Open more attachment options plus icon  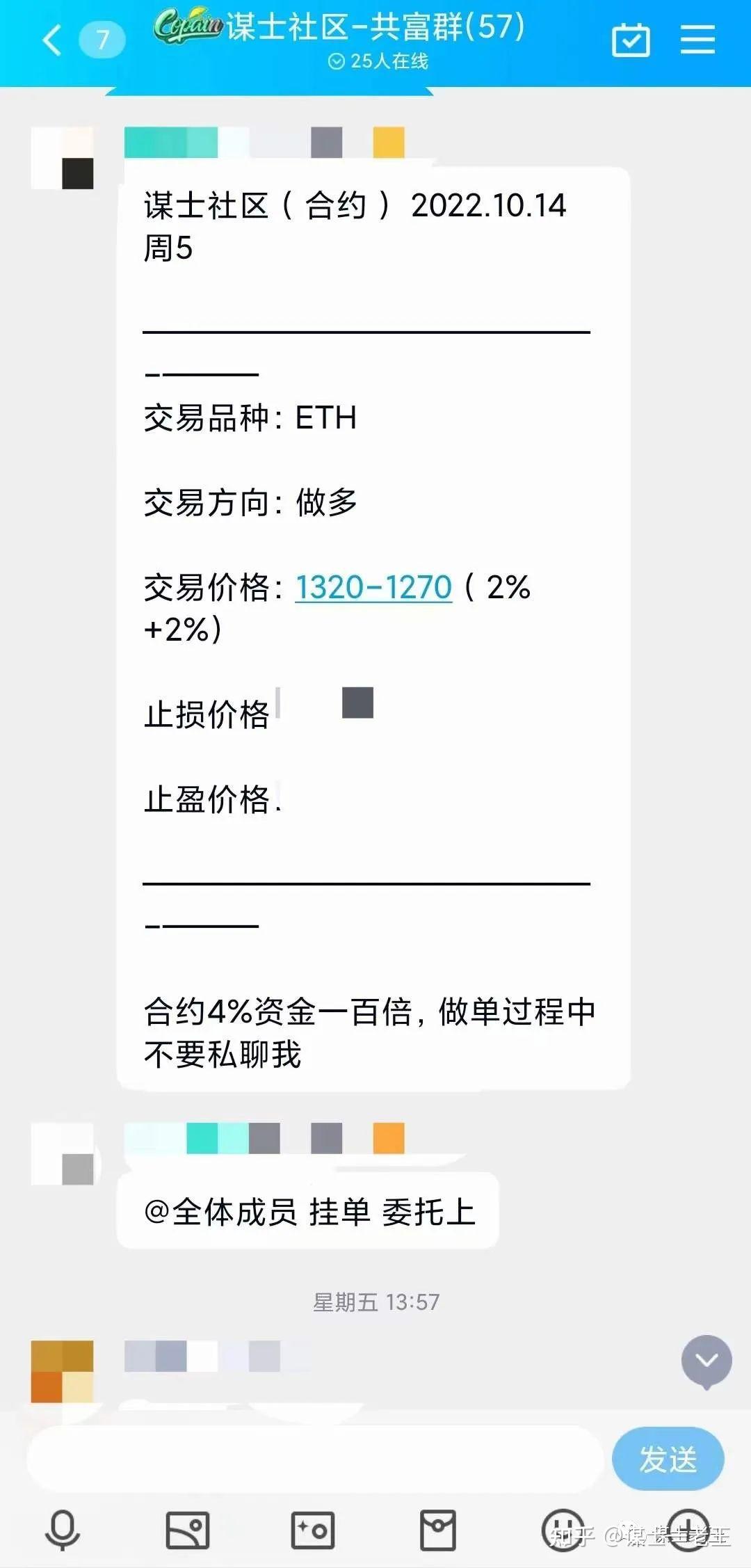coord(688,1530)
